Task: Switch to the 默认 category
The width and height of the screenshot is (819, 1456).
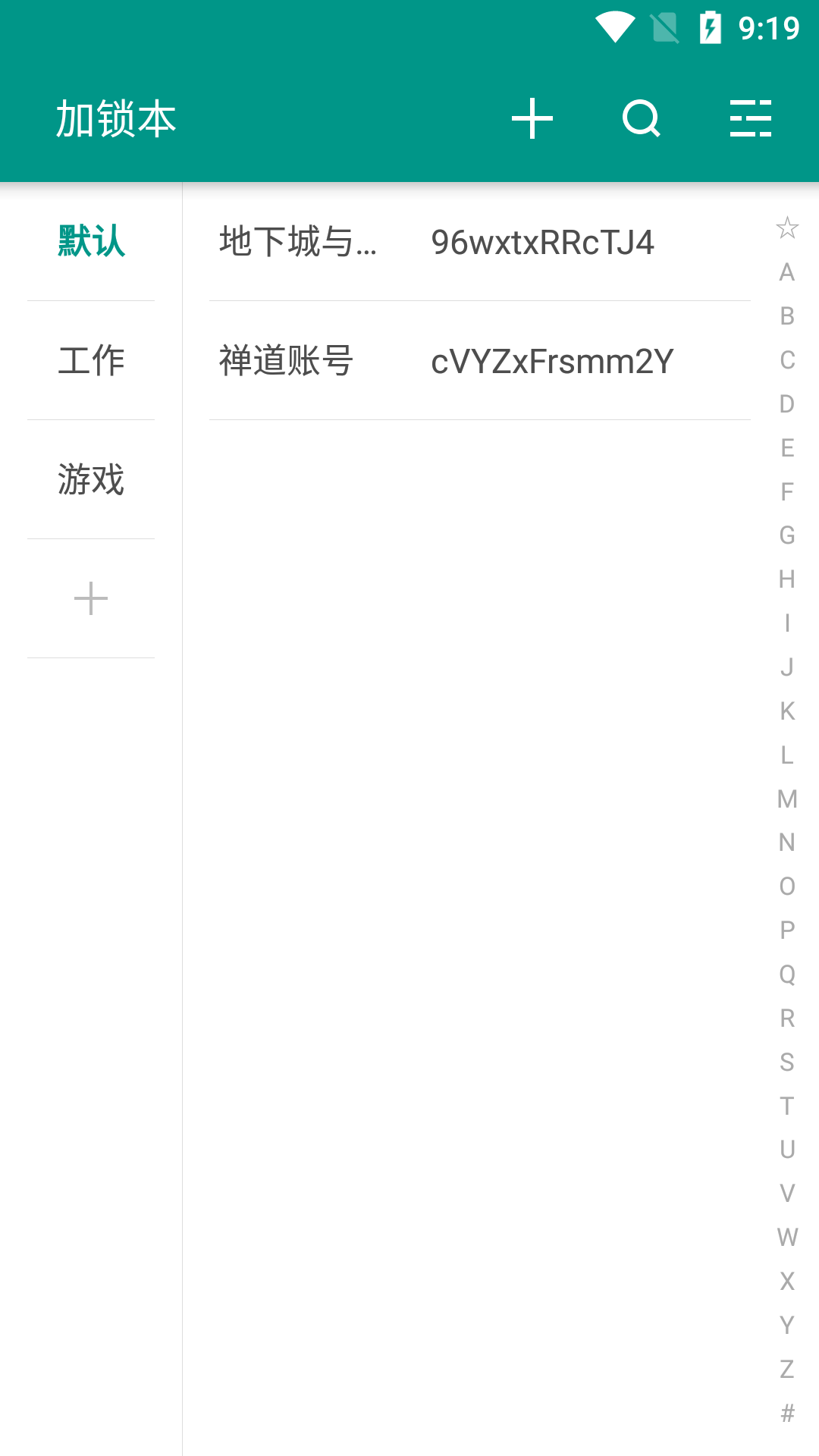Action: tap(90, 243)
